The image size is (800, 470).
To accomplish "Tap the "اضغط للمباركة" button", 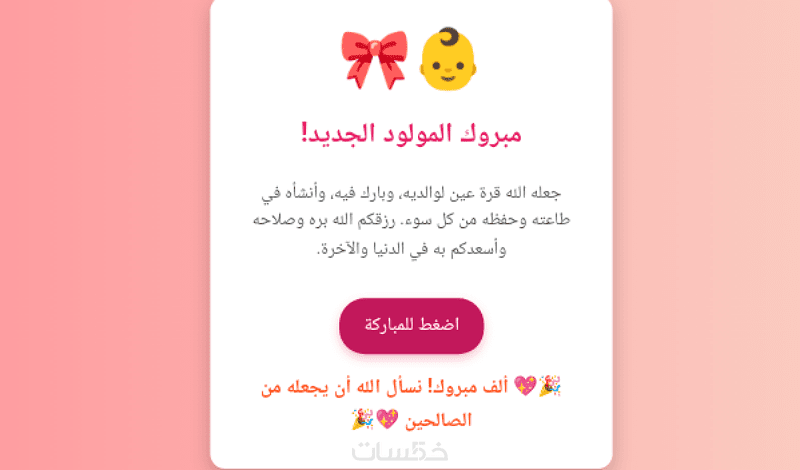I will pyautogui.click(x=411, y=326).
